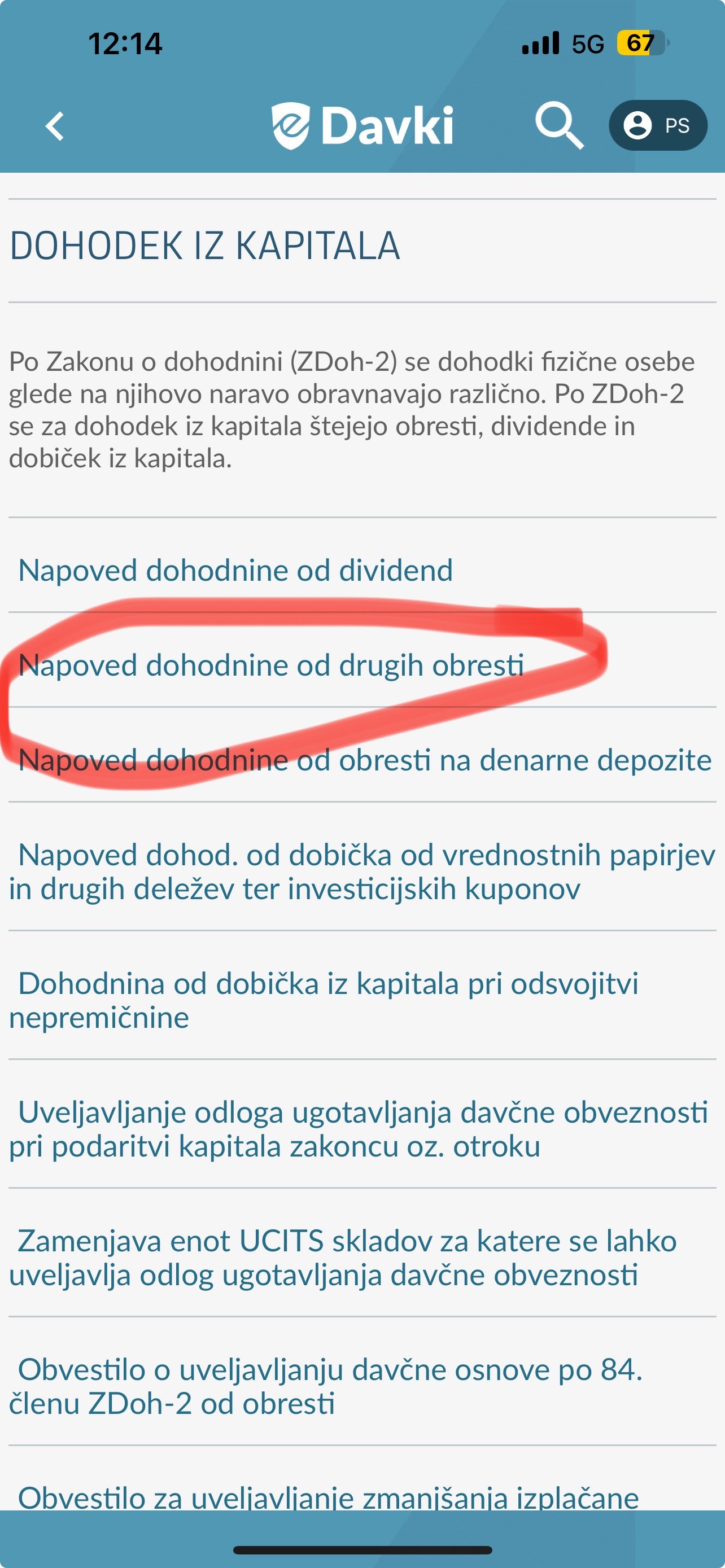This screenshot has width=725, height=1568.
Task: Select Napoved dohodnine od drugih obresti
Action: (x=271, y=665)
